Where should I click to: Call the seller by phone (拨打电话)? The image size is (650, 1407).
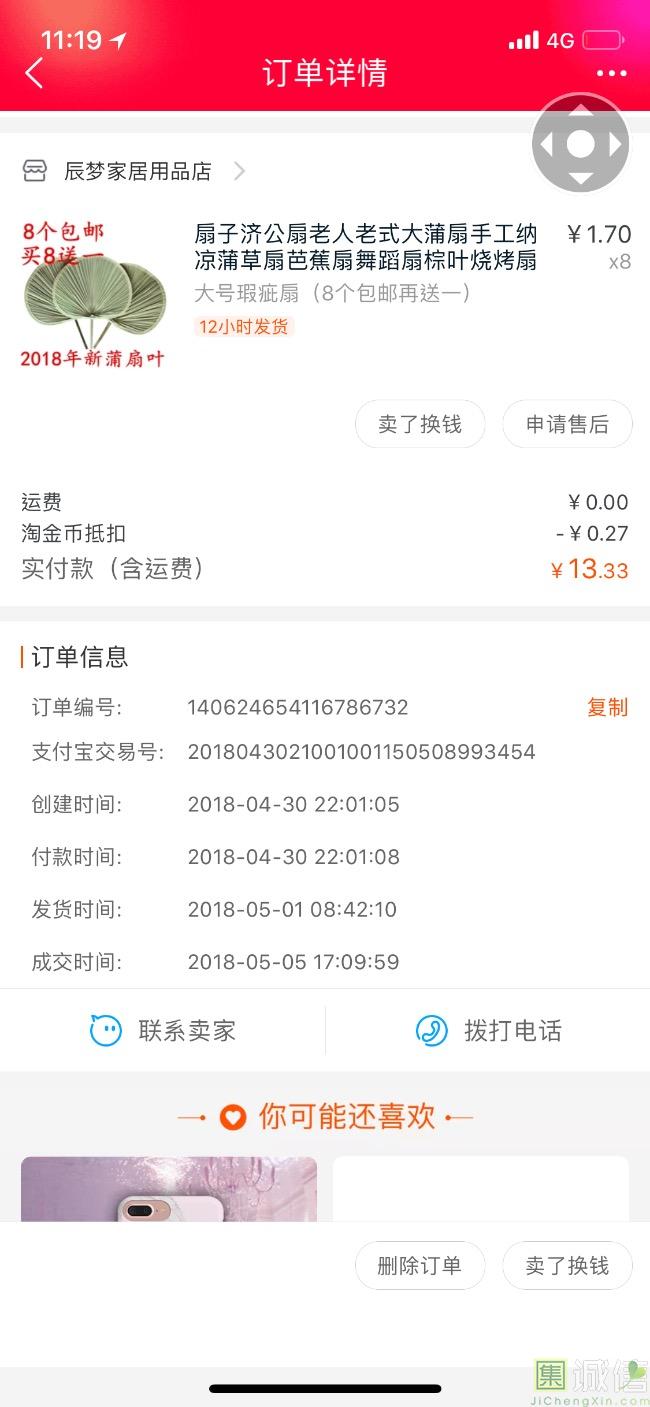(x=488, y=1031)
